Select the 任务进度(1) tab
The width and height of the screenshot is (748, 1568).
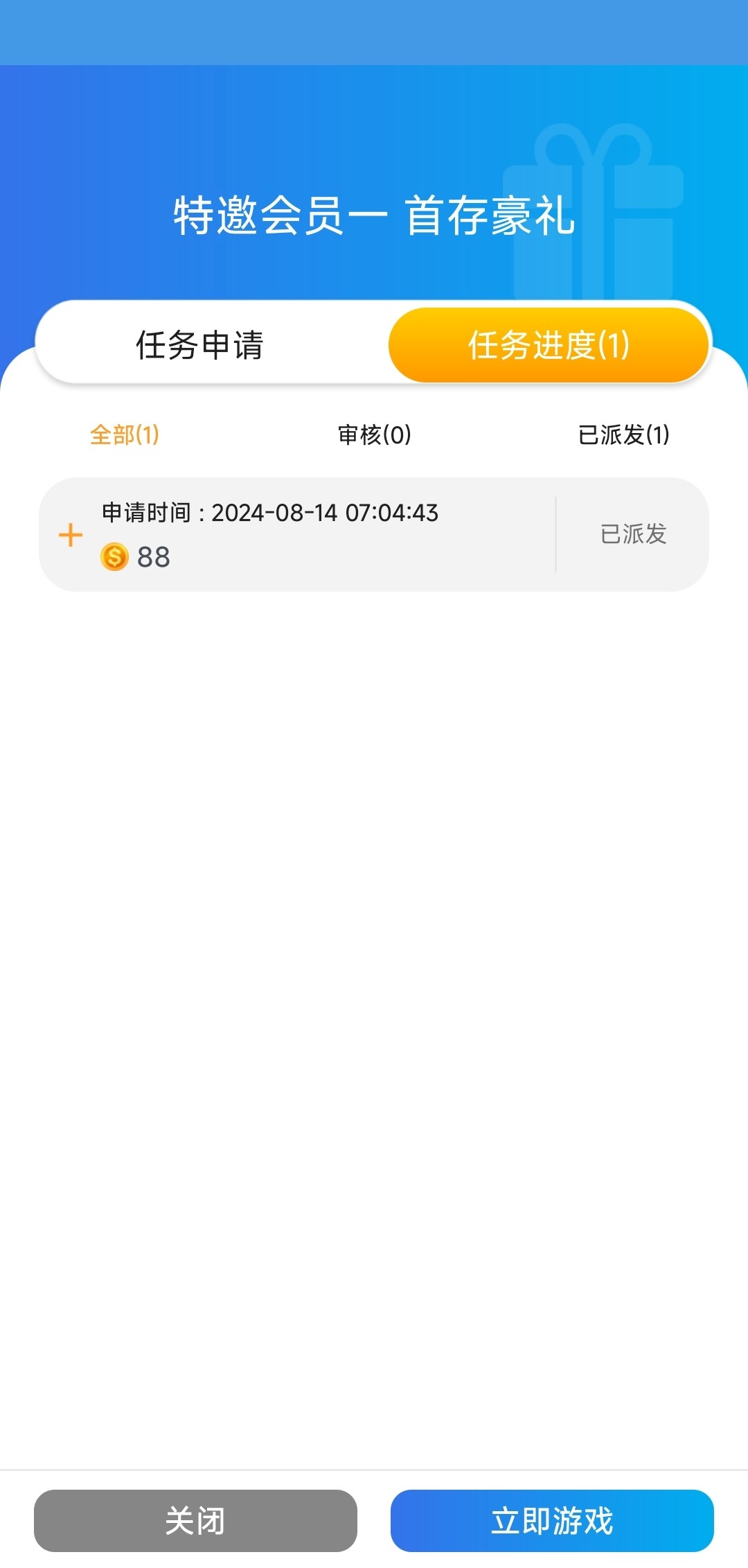pyautogui.click(x=549, y=345)
